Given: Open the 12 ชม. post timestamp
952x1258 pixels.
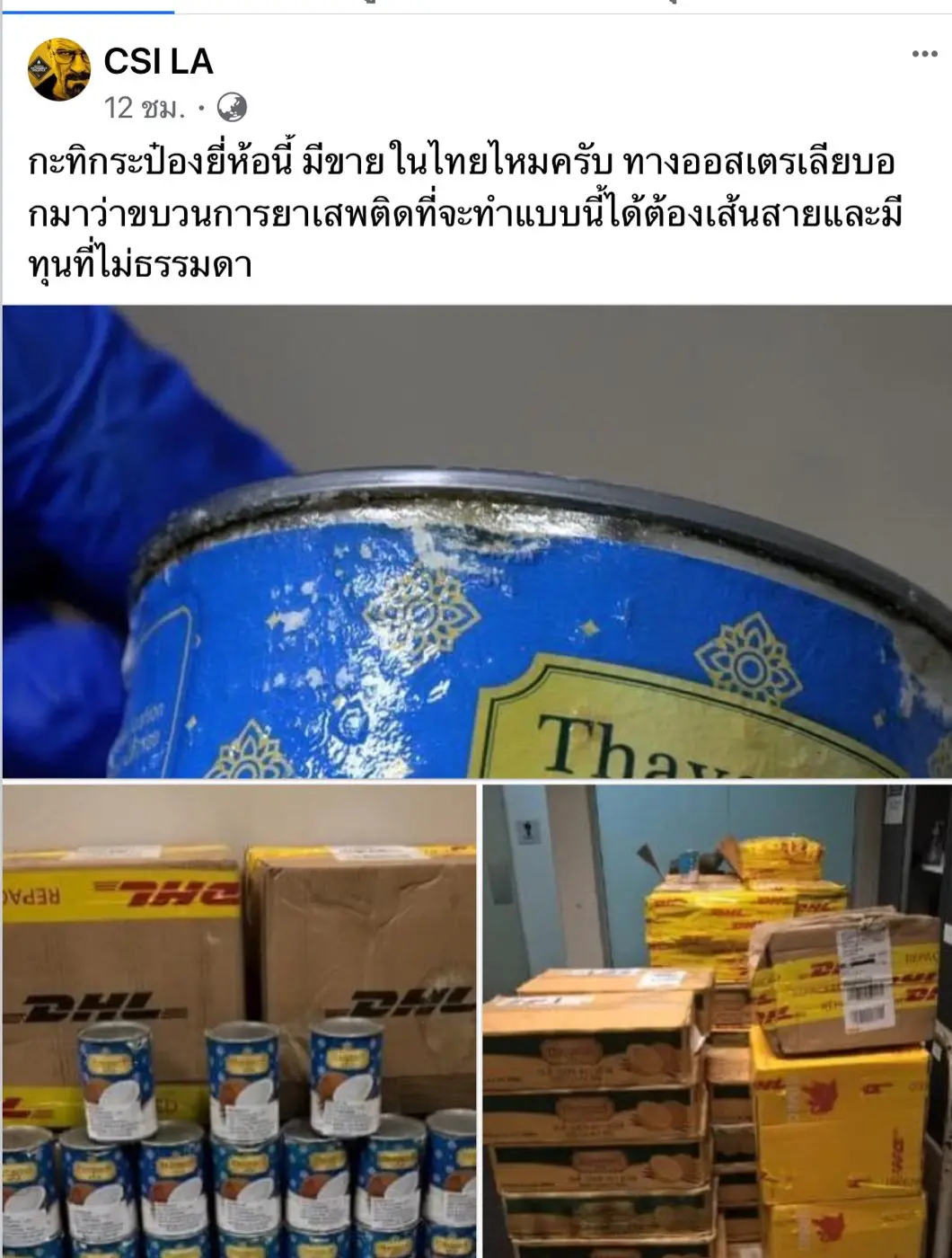Looking at the screenshot, I should pyautogui.click(x=144, y=109).
